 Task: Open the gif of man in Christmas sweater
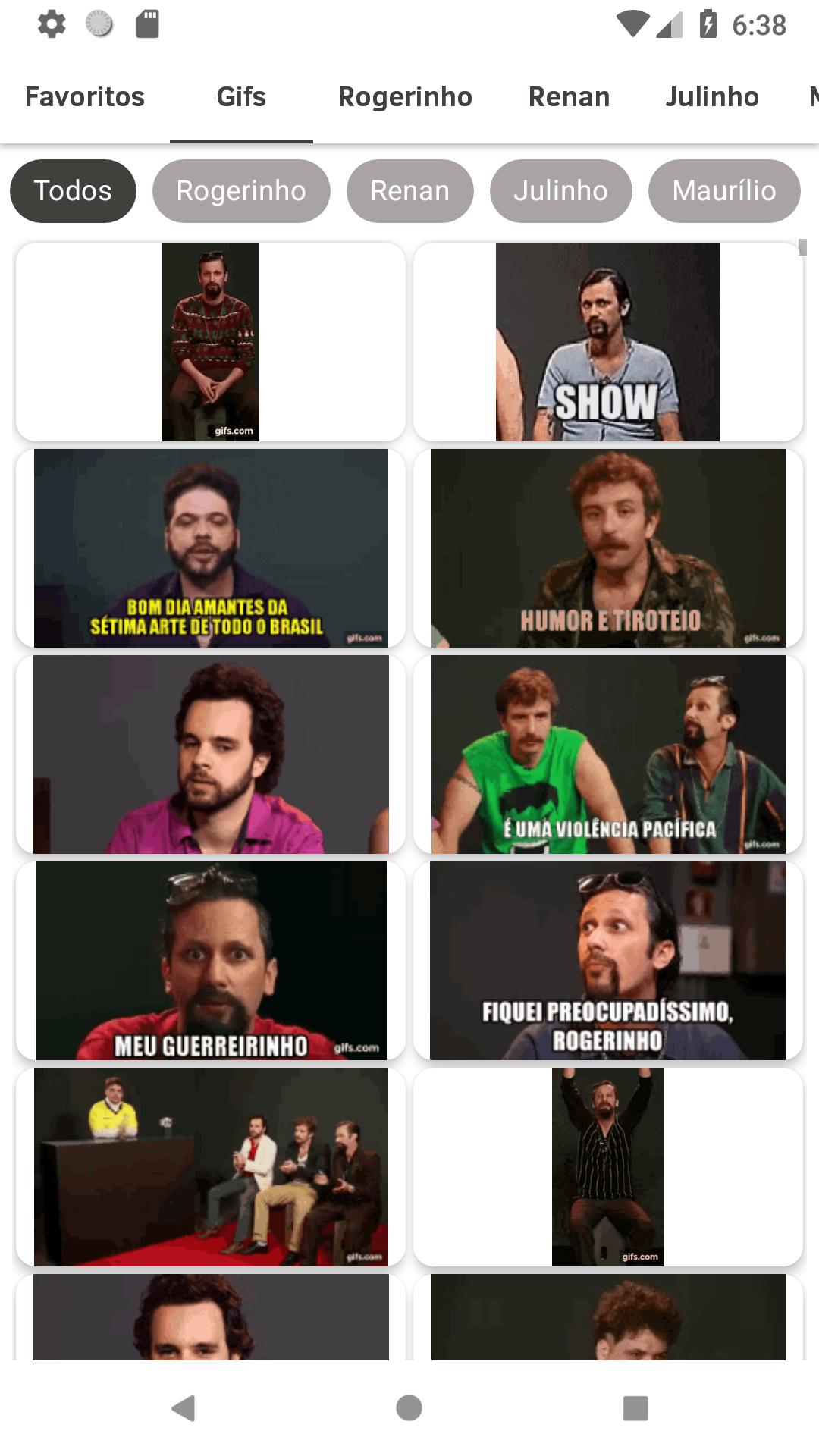click(x=211, y=342)
